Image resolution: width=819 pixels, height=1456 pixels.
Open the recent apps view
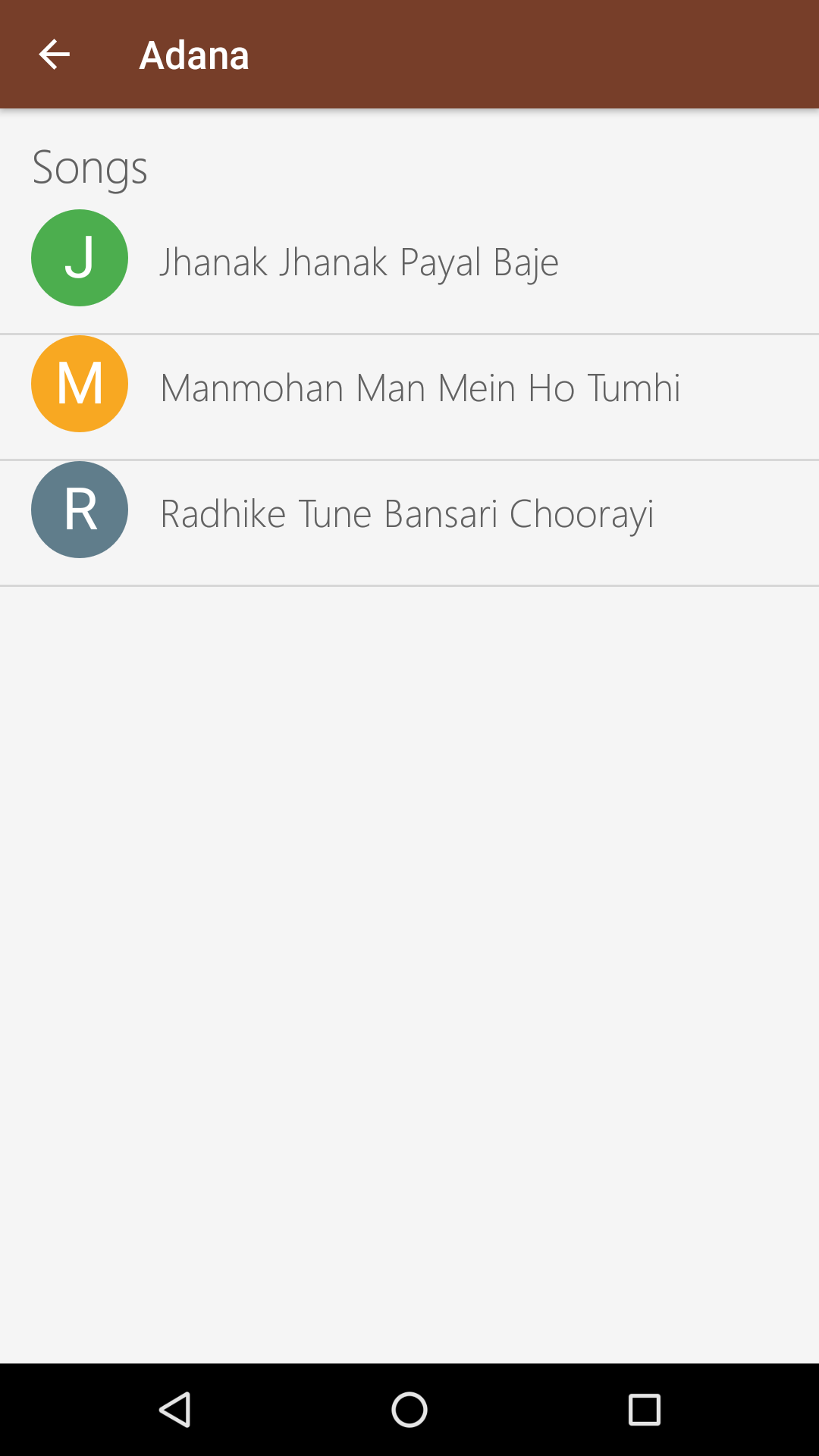[644, 1410]
